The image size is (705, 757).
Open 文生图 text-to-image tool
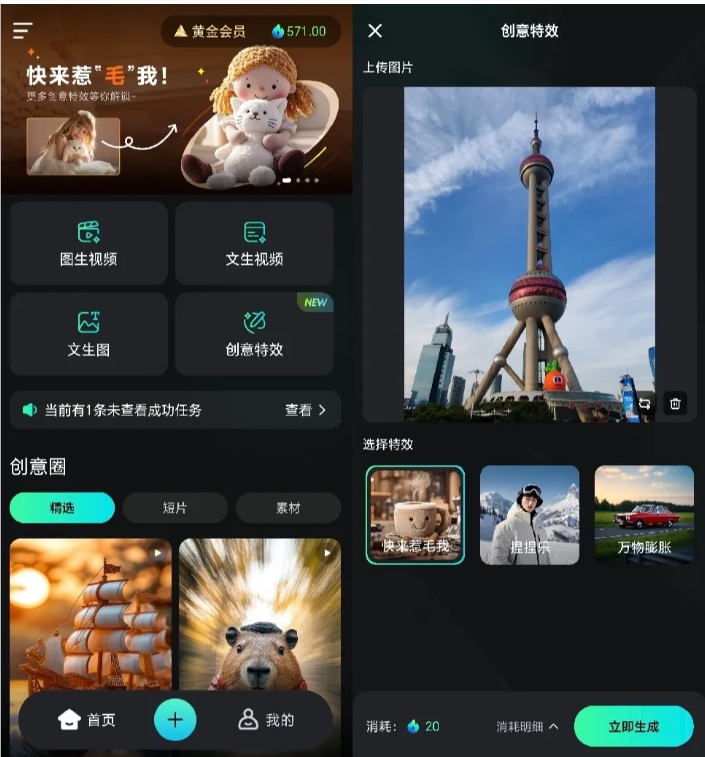(88, 334)
